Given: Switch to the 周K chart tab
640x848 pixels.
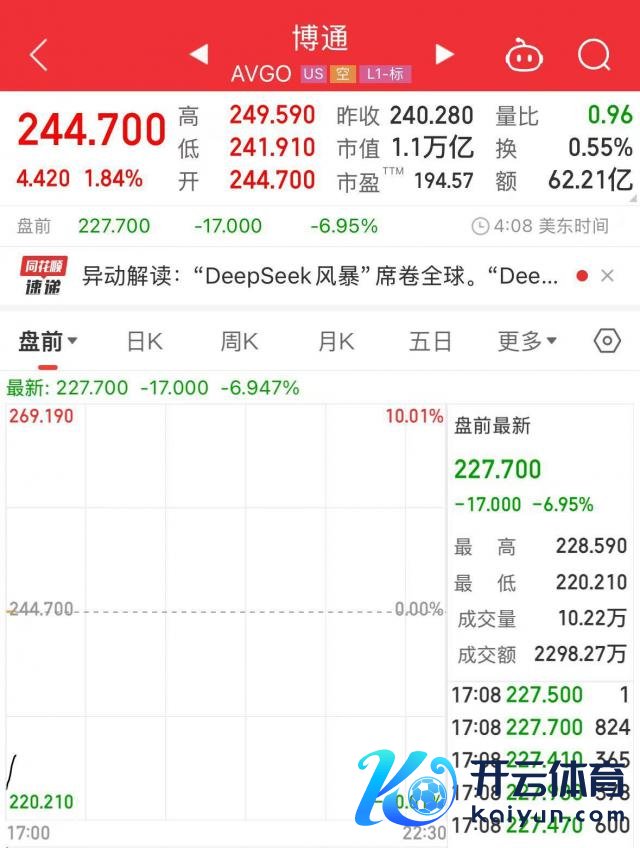Looking at the screenshot, I should 239,342.
